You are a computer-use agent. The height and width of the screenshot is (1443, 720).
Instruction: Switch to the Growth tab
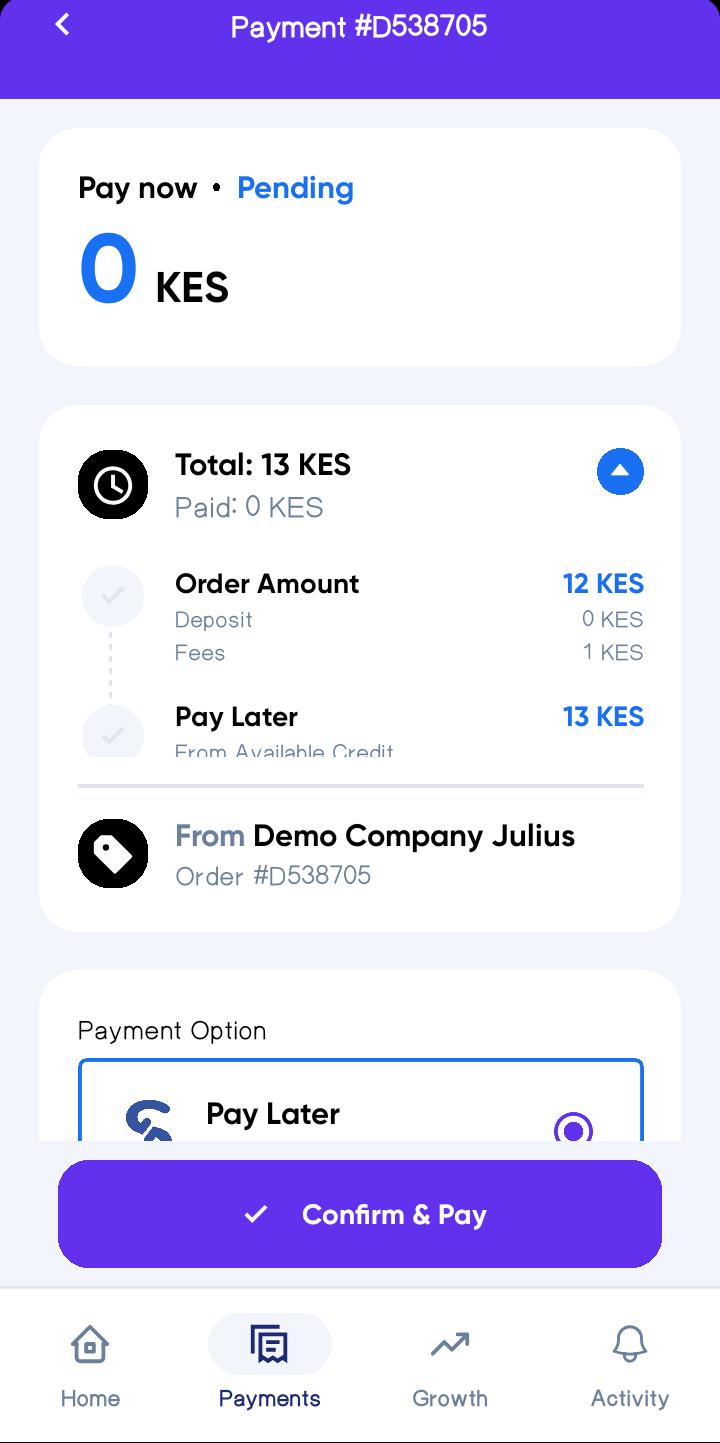[450, 1366]
